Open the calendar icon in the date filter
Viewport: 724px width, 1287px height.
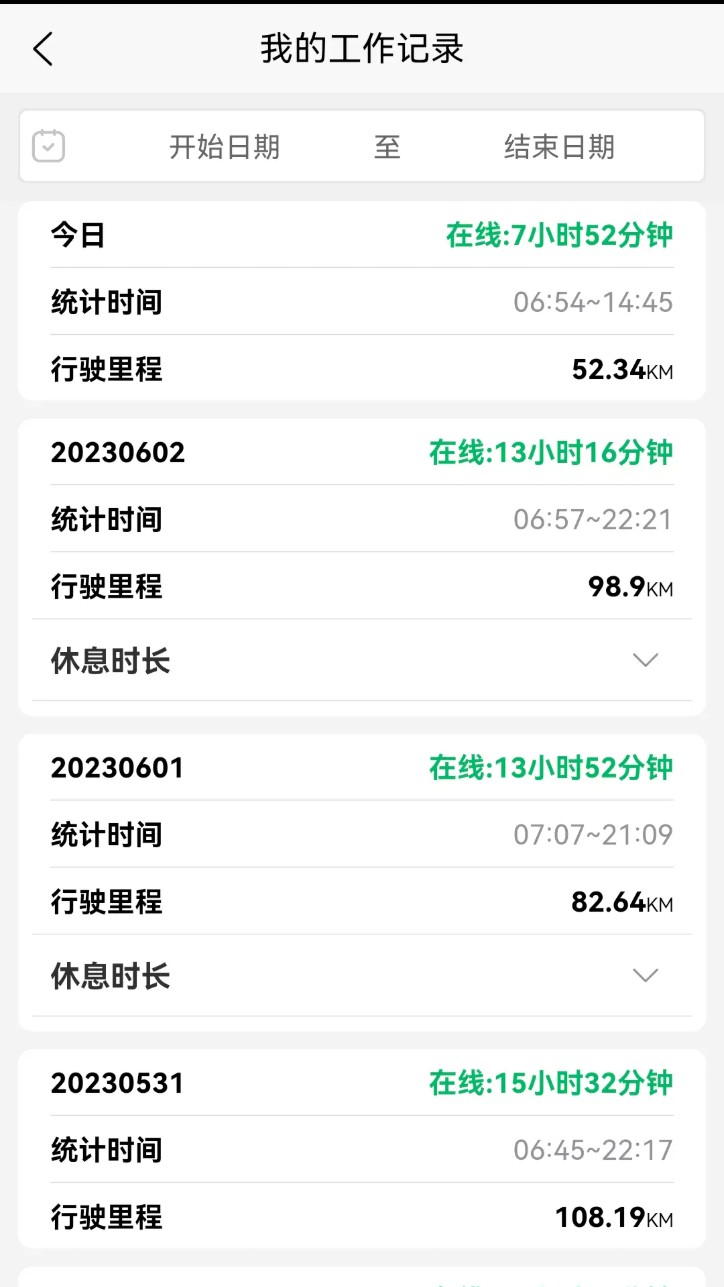tap(47, 146)
